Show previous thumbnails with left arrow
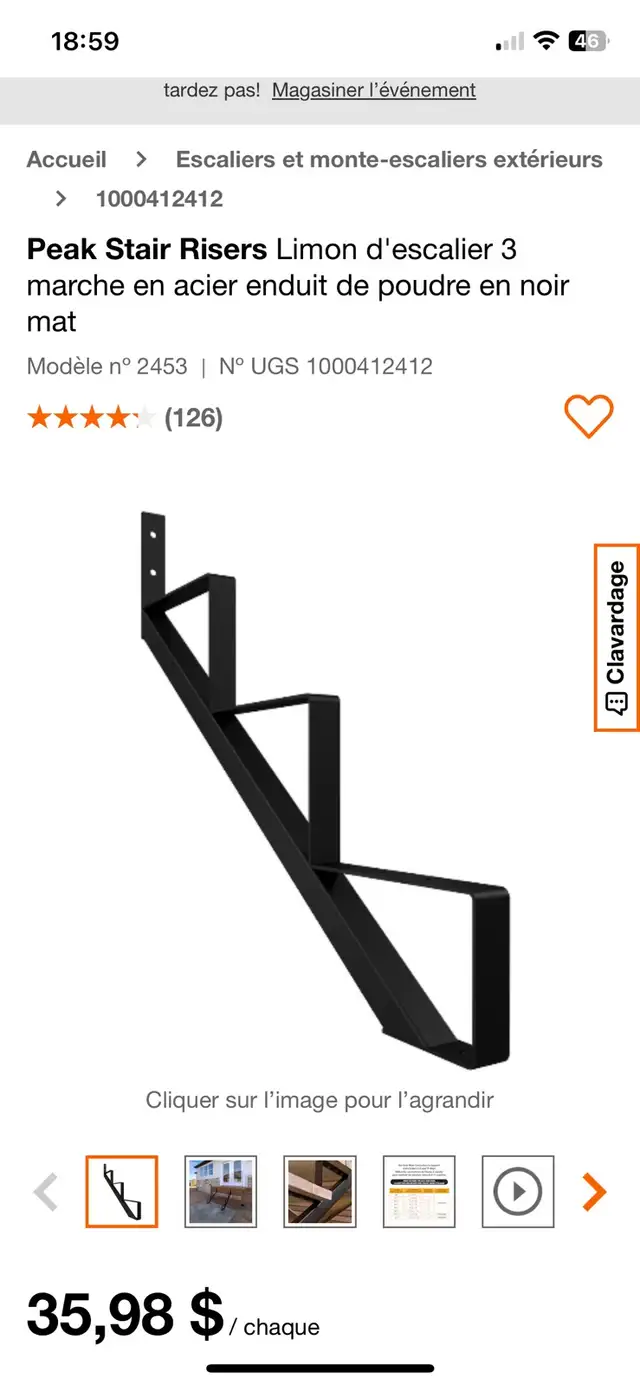The image size is (640, 1386). point(46,1192)
